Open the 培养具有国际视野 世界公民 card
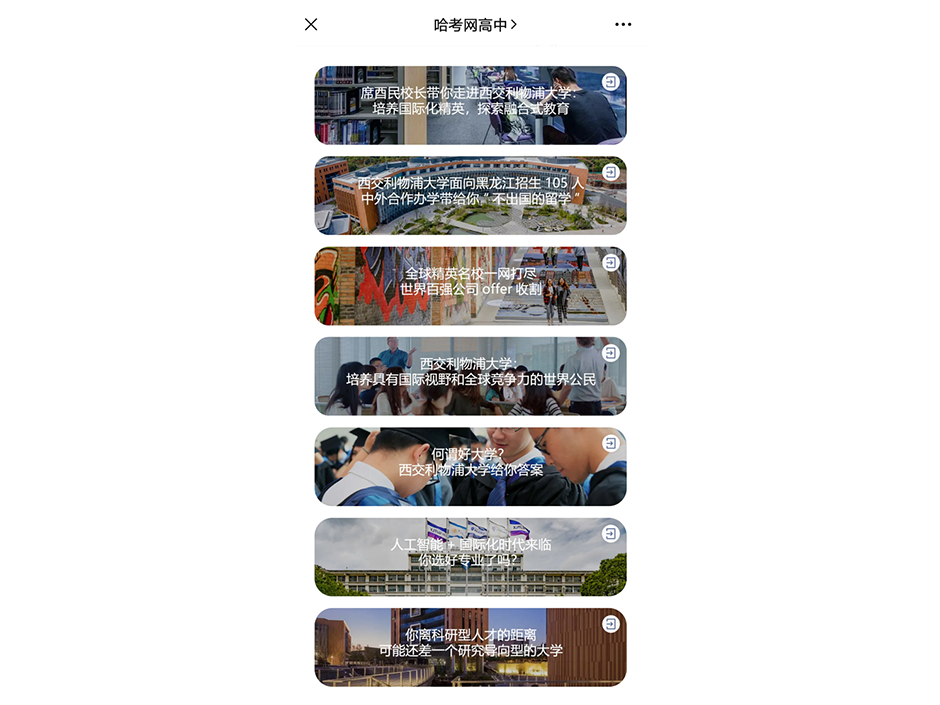This screenshot has width=940, height=705. 470,376
